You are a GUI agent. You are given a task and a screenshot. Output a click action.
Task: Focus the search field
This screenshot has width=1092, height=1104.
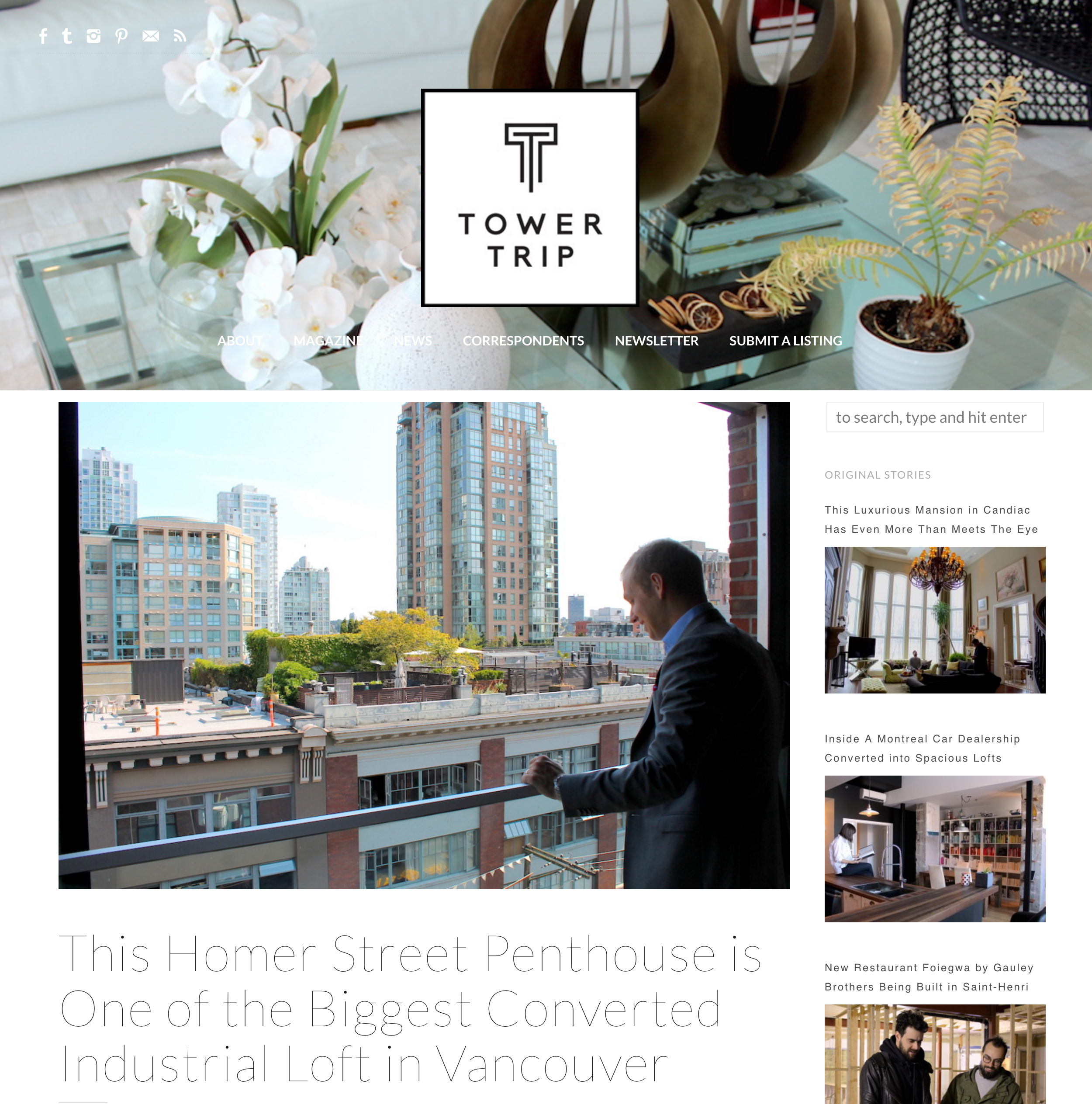pyautogui.click(x=934, y=418)
